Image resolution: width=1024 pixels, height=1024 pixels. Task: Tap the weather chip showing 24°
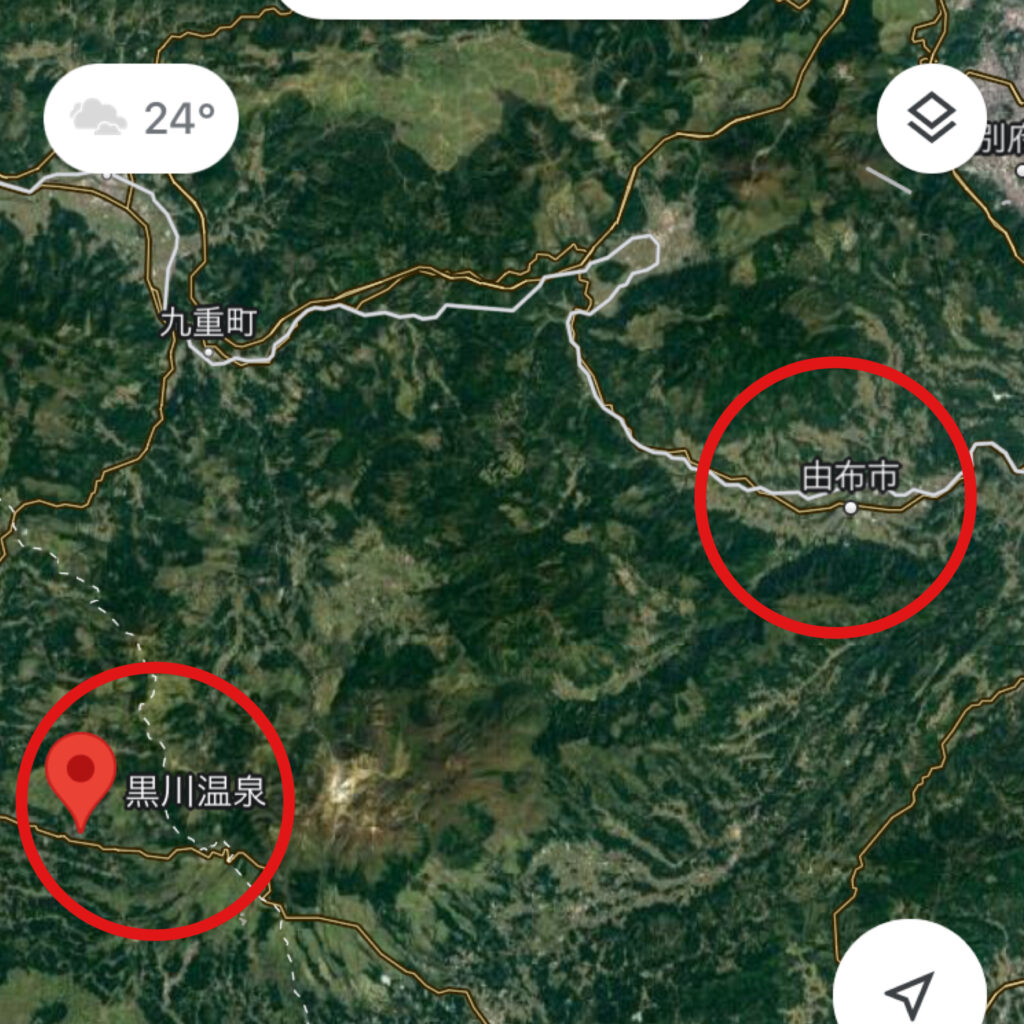(141, 119)
